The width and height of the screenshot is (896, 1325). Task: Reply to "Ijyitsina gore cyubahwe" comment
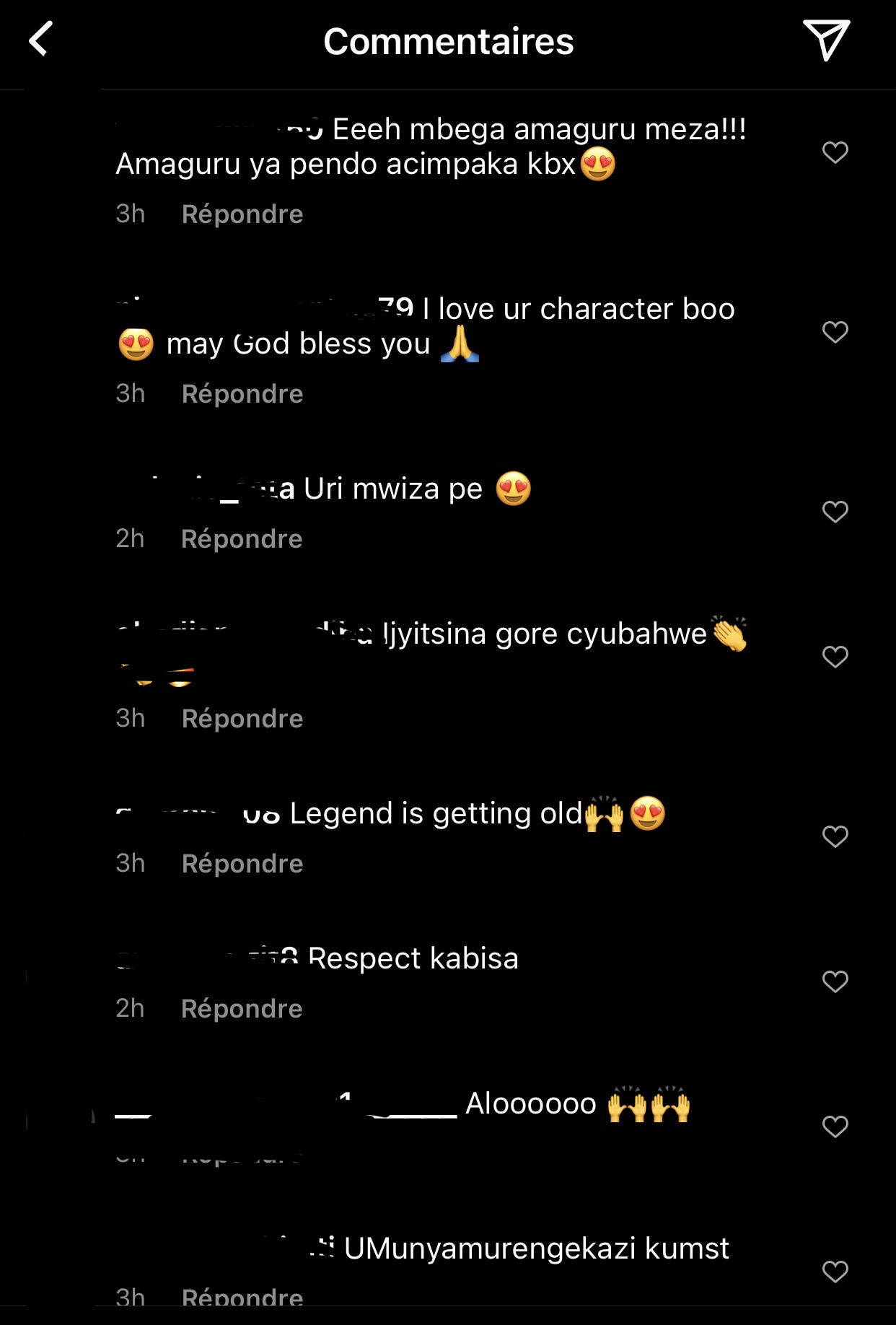point(242,719)
